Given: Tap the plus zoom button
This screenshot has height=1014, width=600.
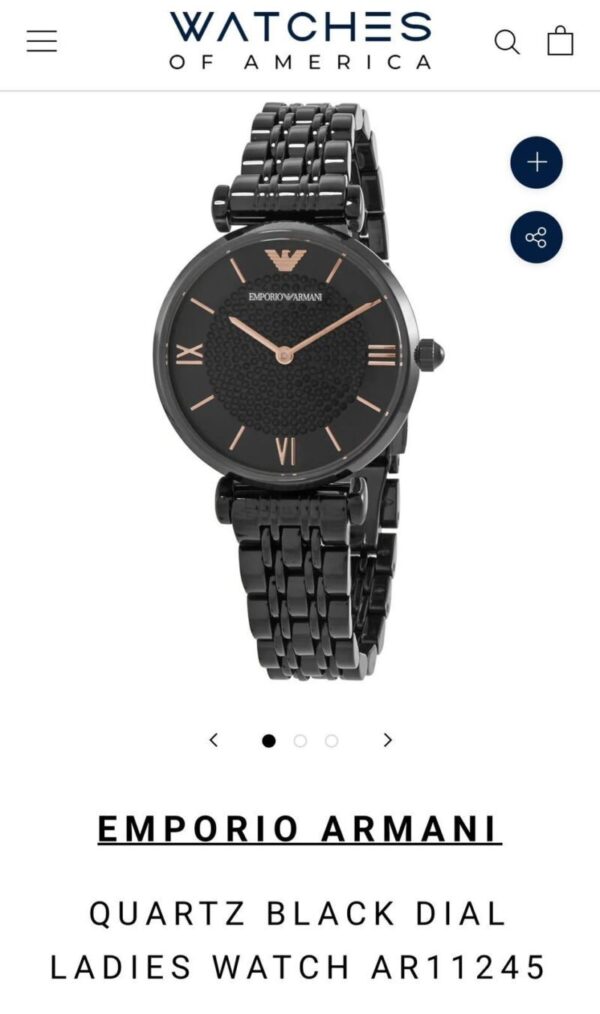Looking at the screenshot, I should pos(537,163).
